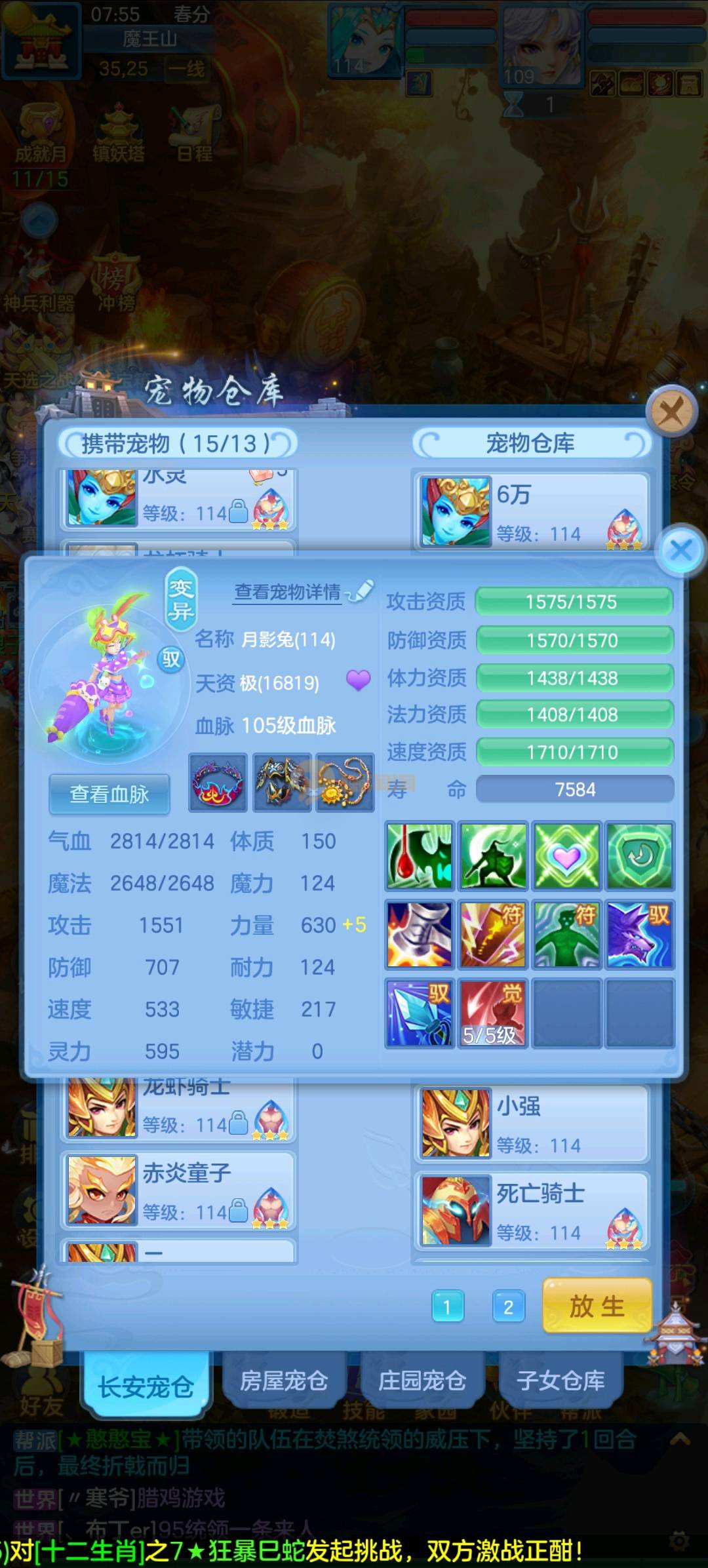Select warehouse pet 死亡骑士

(531, 1211)
